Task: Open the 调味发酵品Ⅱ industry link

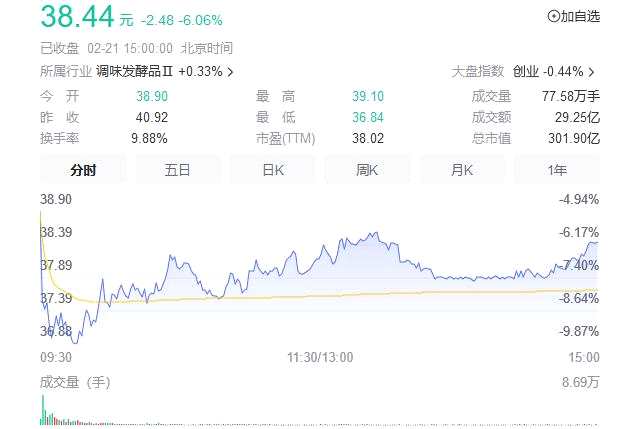Action: click(137, 72)
